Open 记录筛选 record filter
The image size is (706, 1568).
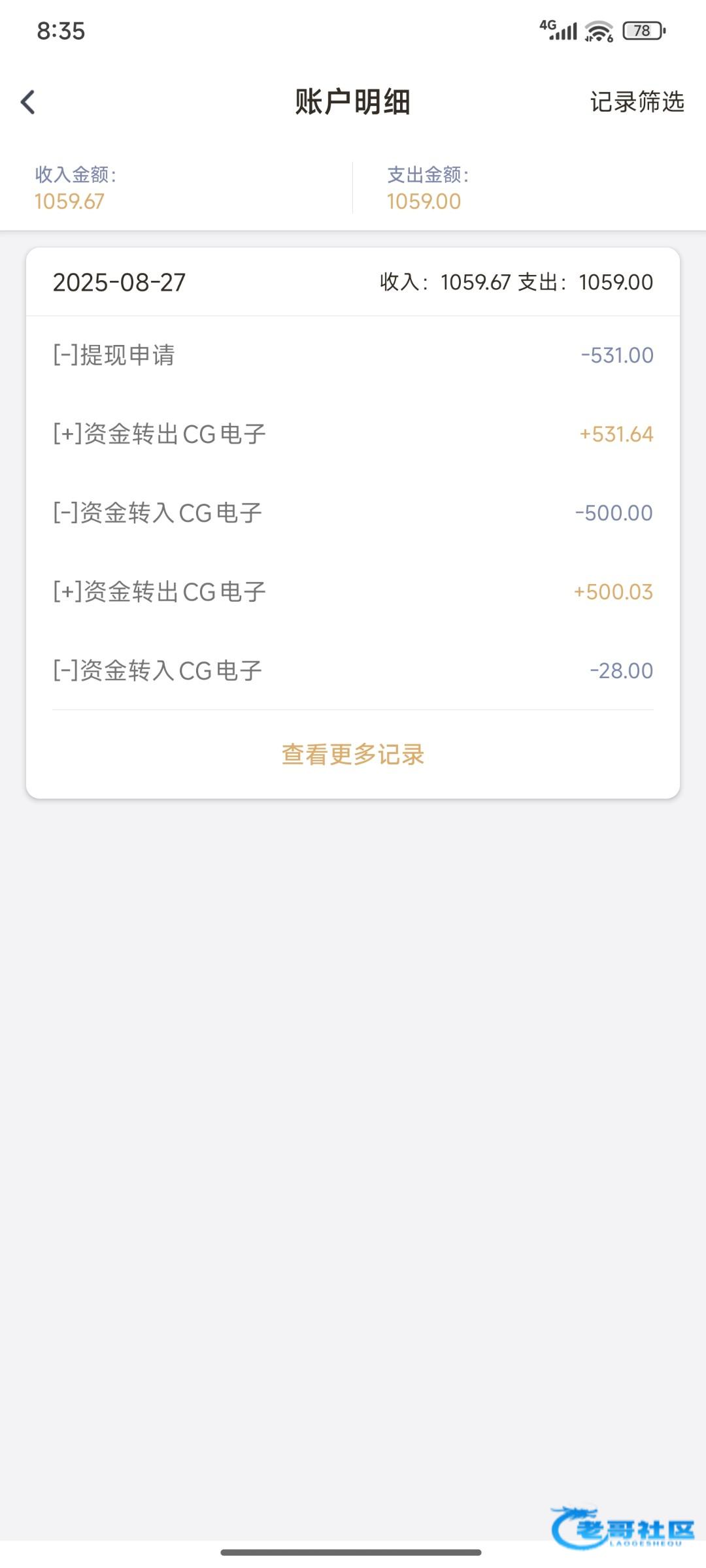[x=637, y=102]
